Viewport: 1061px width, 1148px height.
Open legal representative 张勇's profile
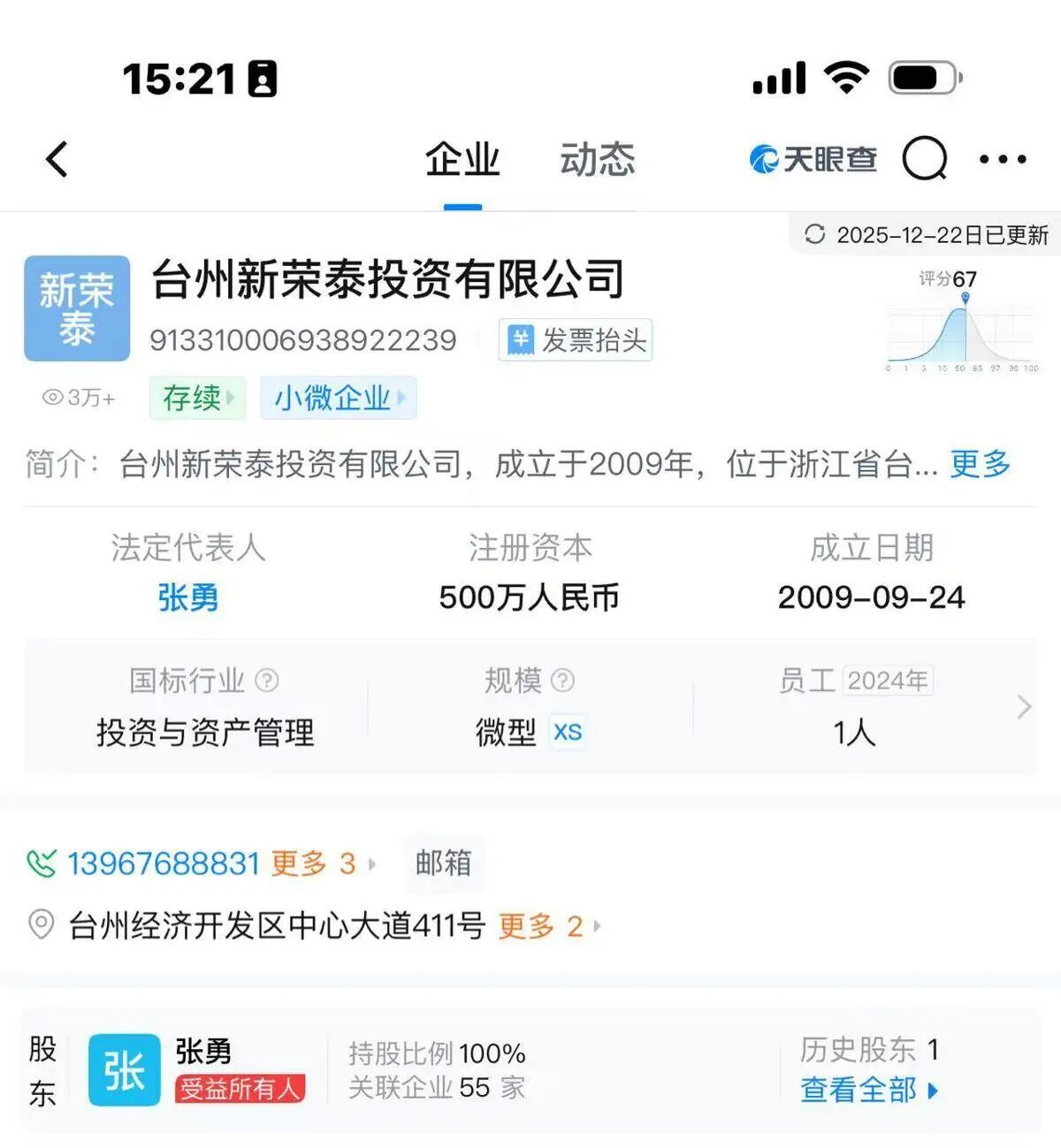click(x=187, y=597)
